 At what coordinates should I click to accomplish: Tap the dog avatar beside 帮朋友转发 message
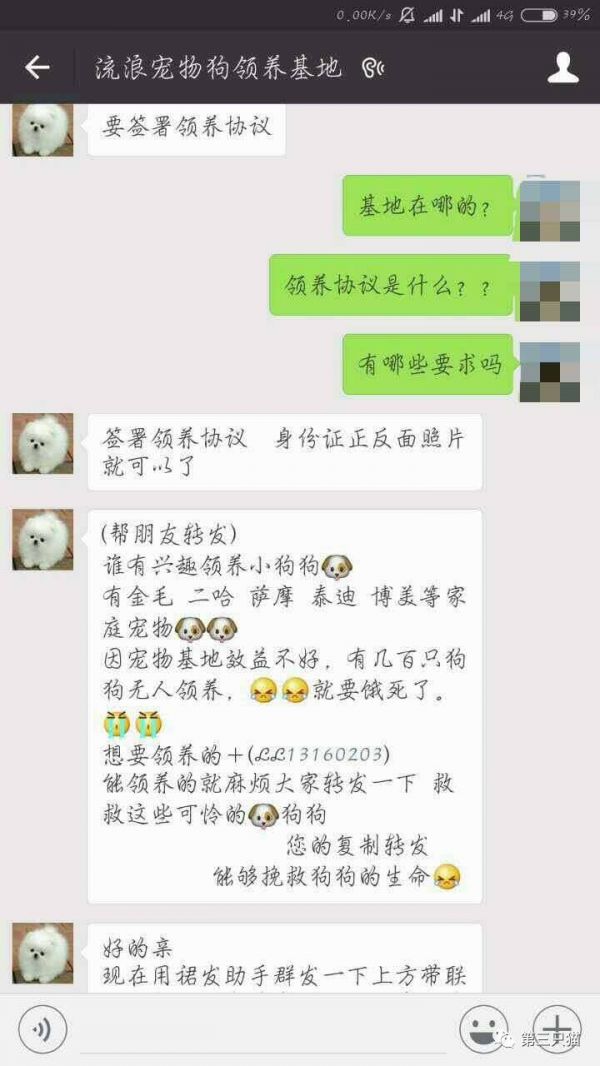tap(43, 540)
